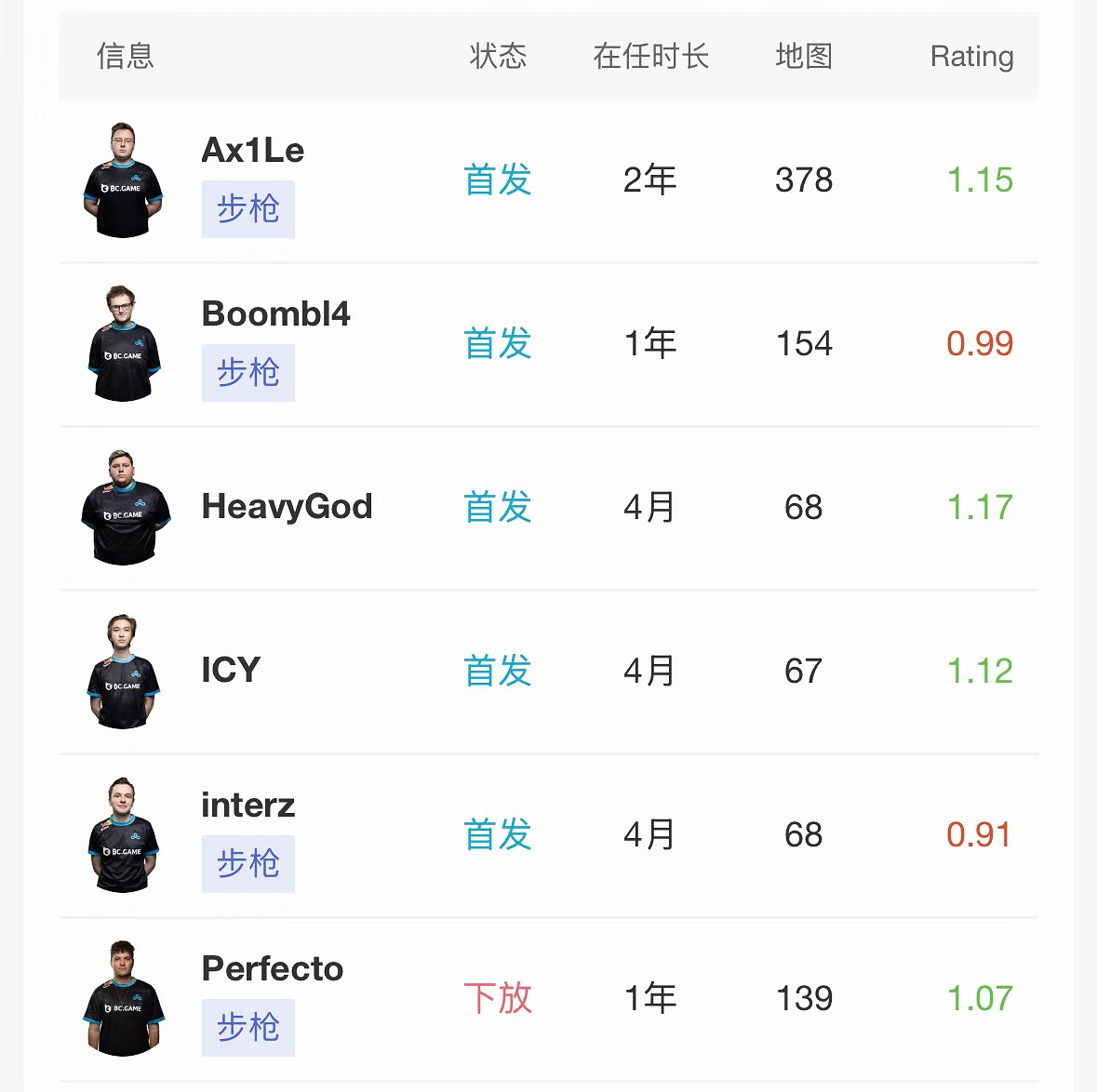
Task: Open Ax1Le's player profile row
Action: pos(253,151)
